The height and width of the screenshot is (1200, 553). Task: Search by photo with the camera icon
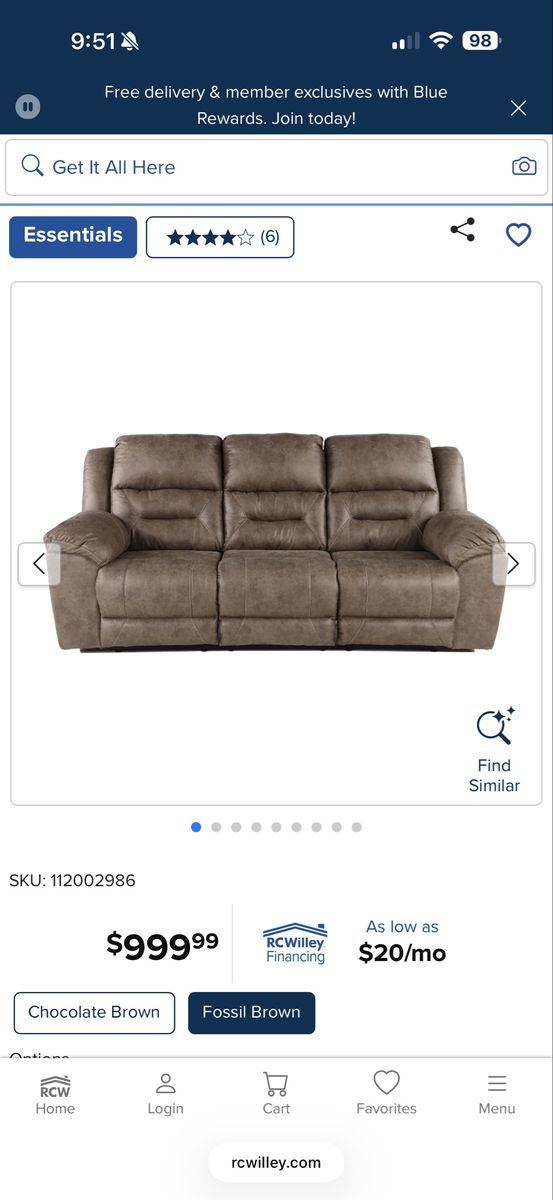click(x=524, y=167)
